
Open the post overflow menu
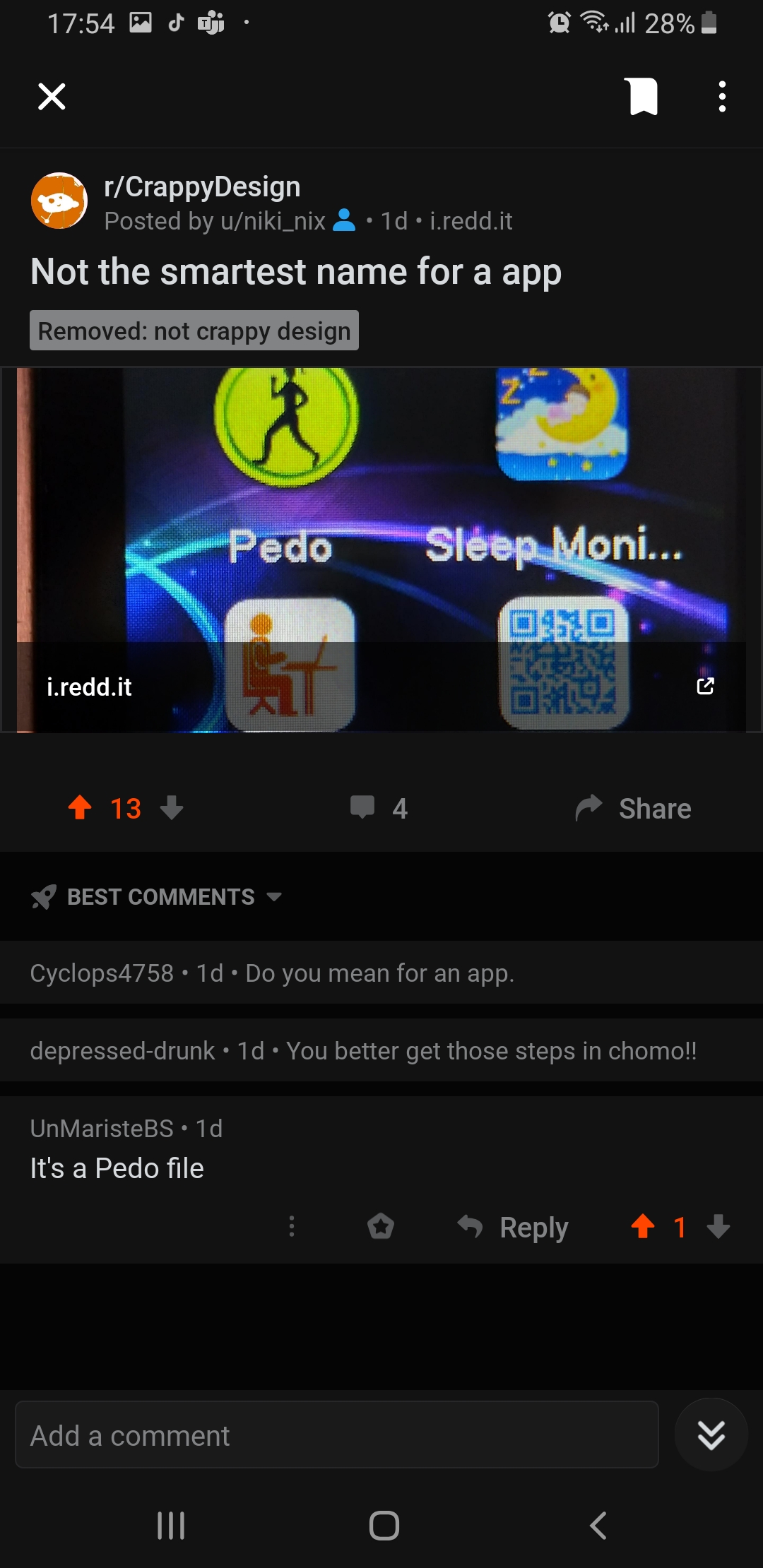pos(721,97)
